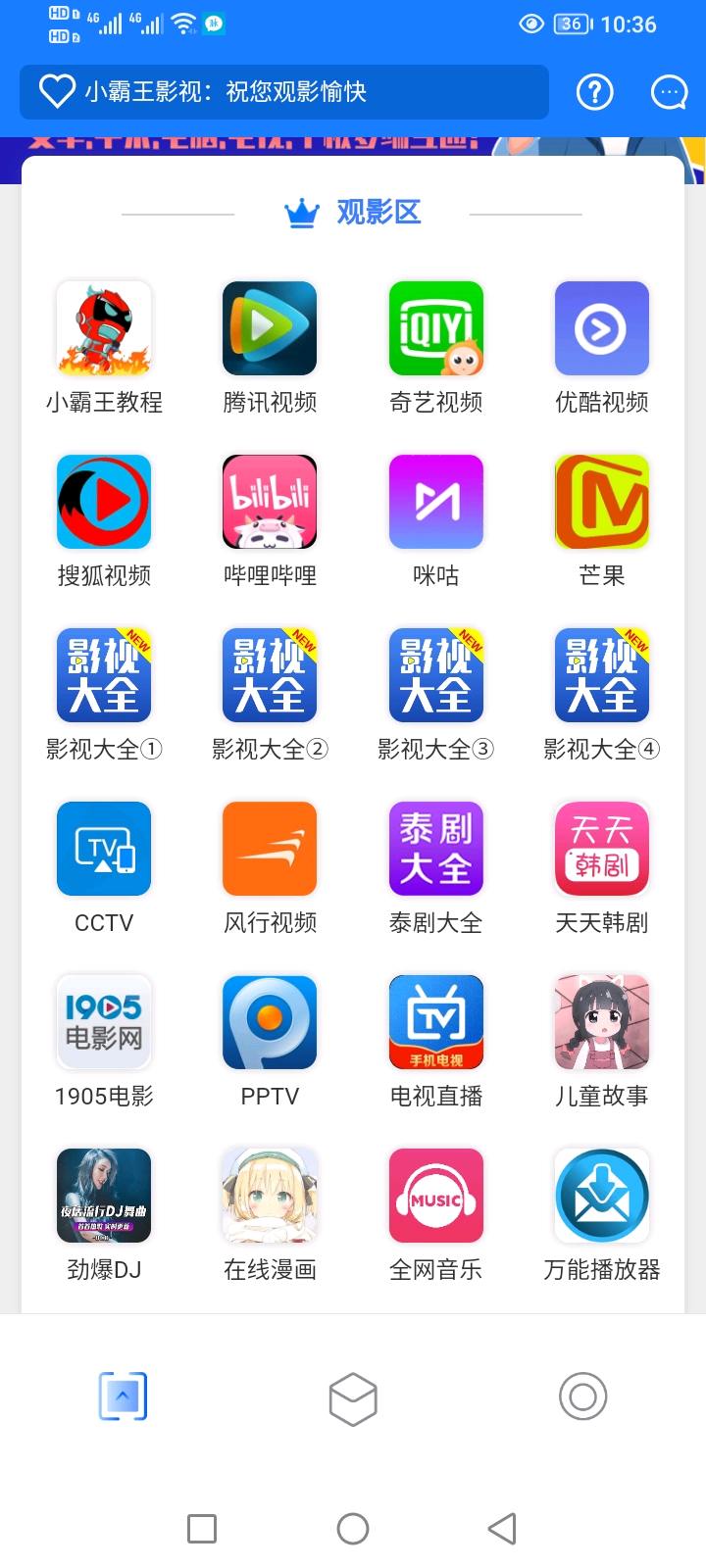
Task: Open 优酷视频
Action: 602,328
